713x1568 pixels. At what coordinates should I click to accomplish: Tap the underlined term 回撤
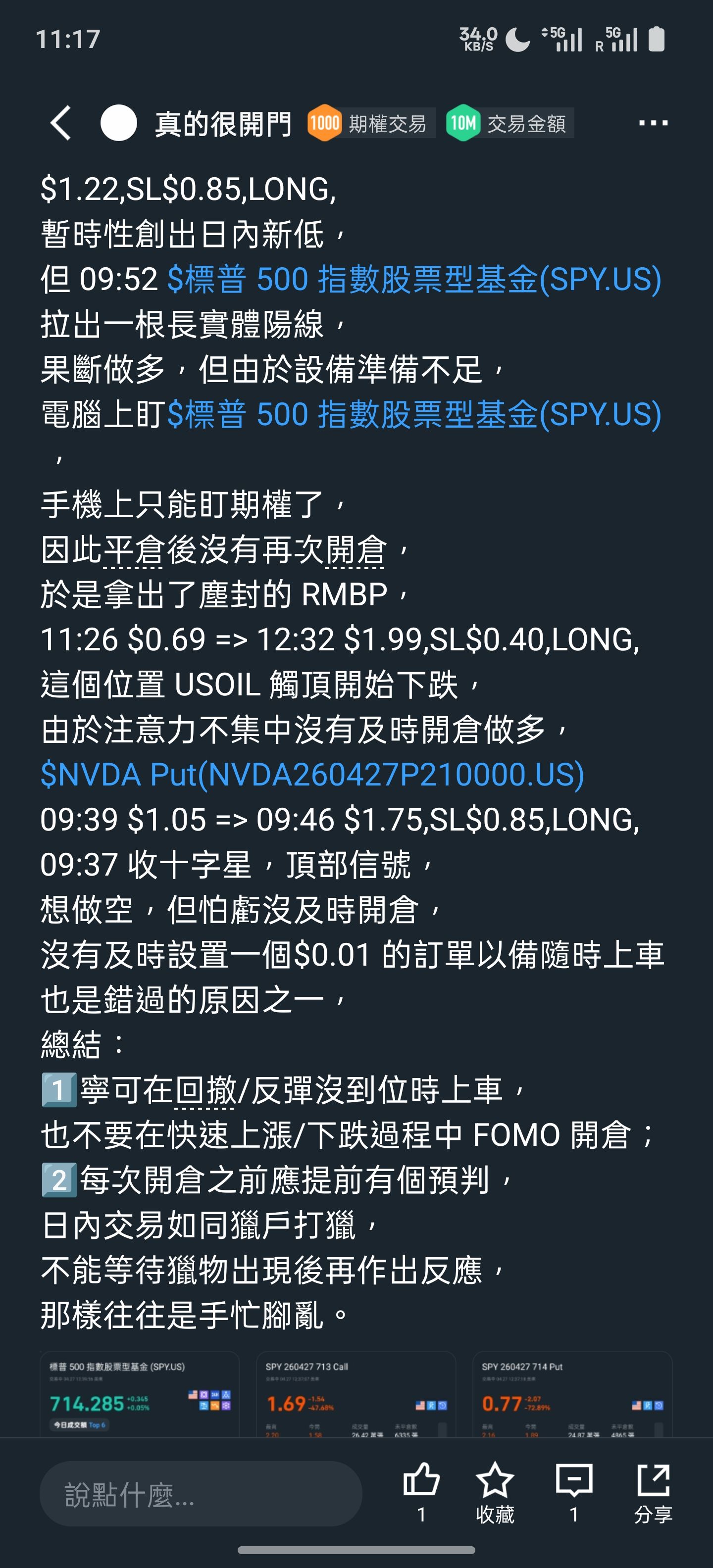tap(204, 1090)
